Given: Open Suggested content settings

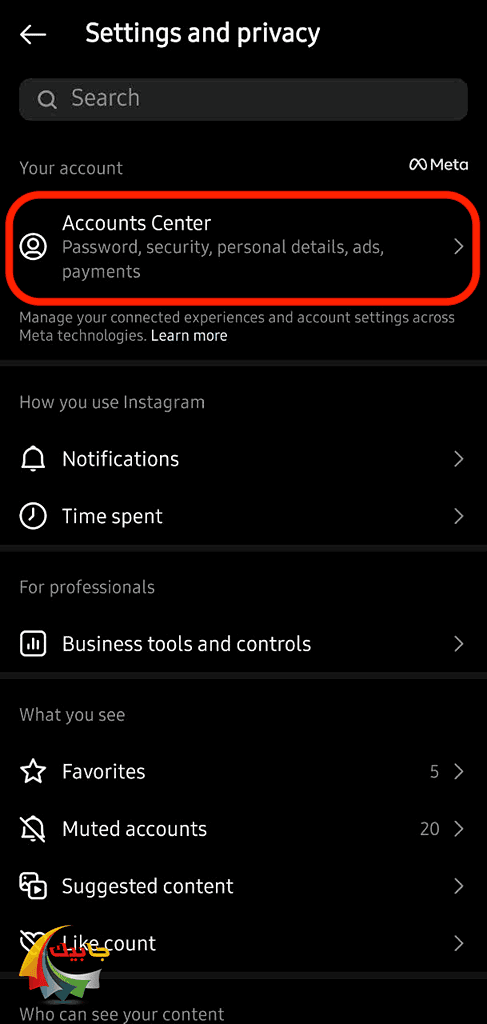Looking at the screenshot, I should (x=243, y=886).
